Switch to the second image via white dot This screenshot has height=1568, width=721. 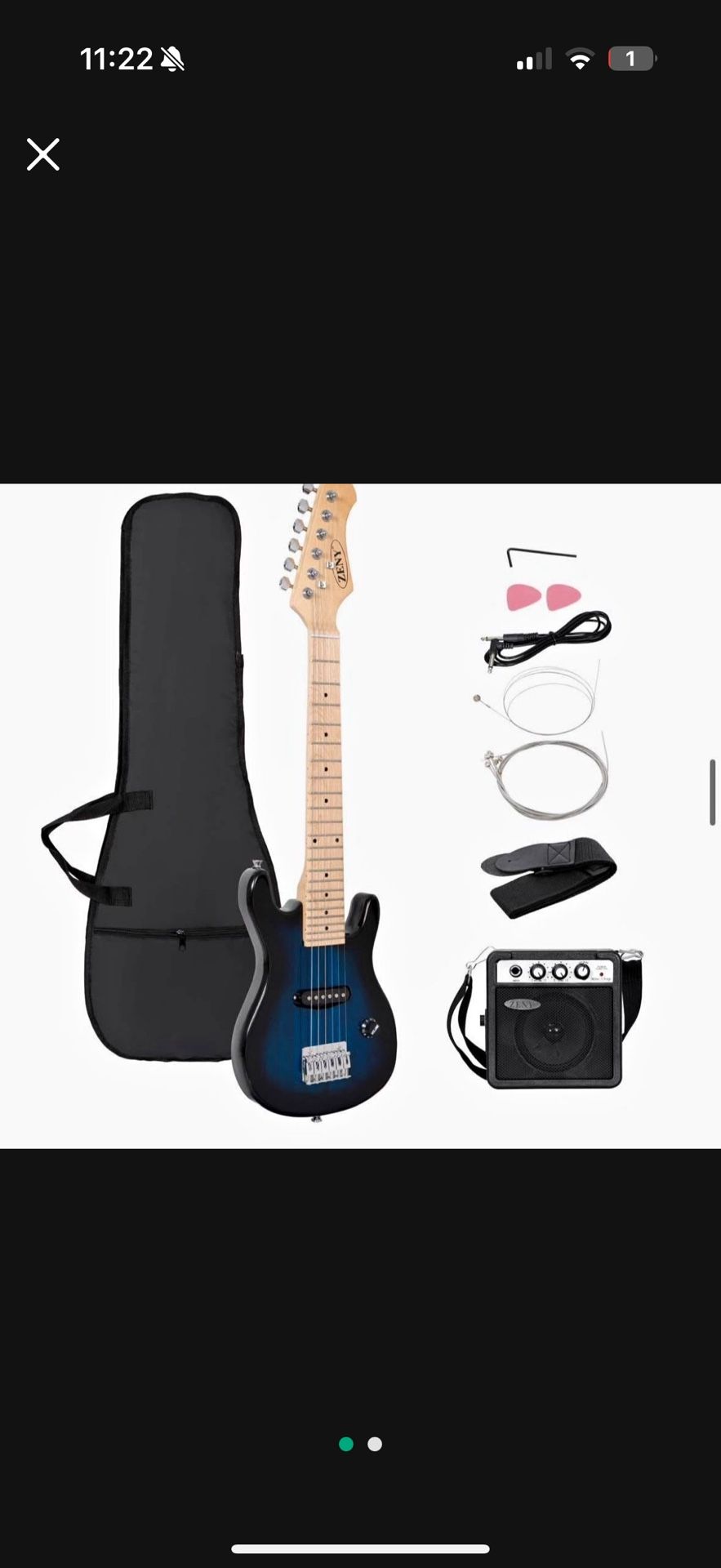pos(374,1444)
